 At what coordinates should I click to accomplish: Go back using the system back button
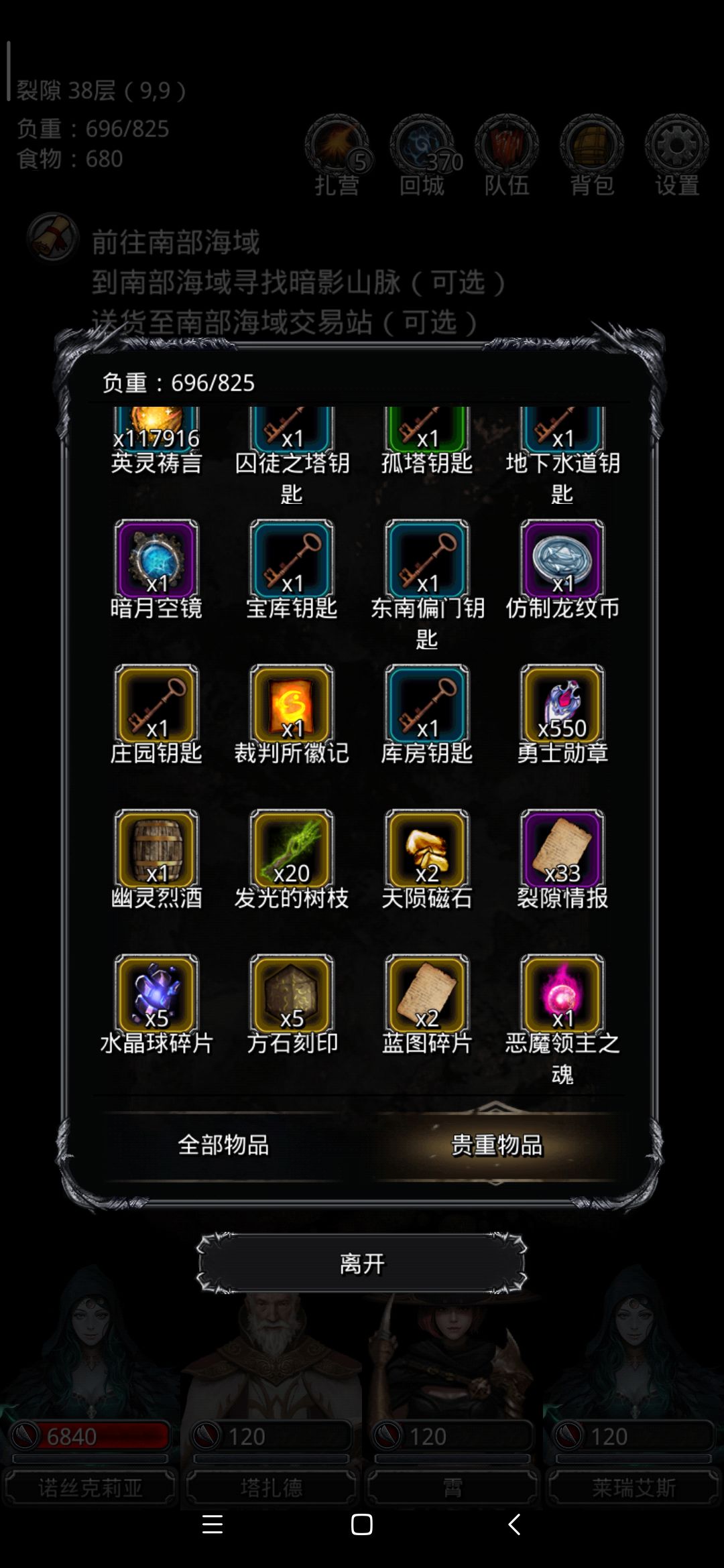point(514,1524)
